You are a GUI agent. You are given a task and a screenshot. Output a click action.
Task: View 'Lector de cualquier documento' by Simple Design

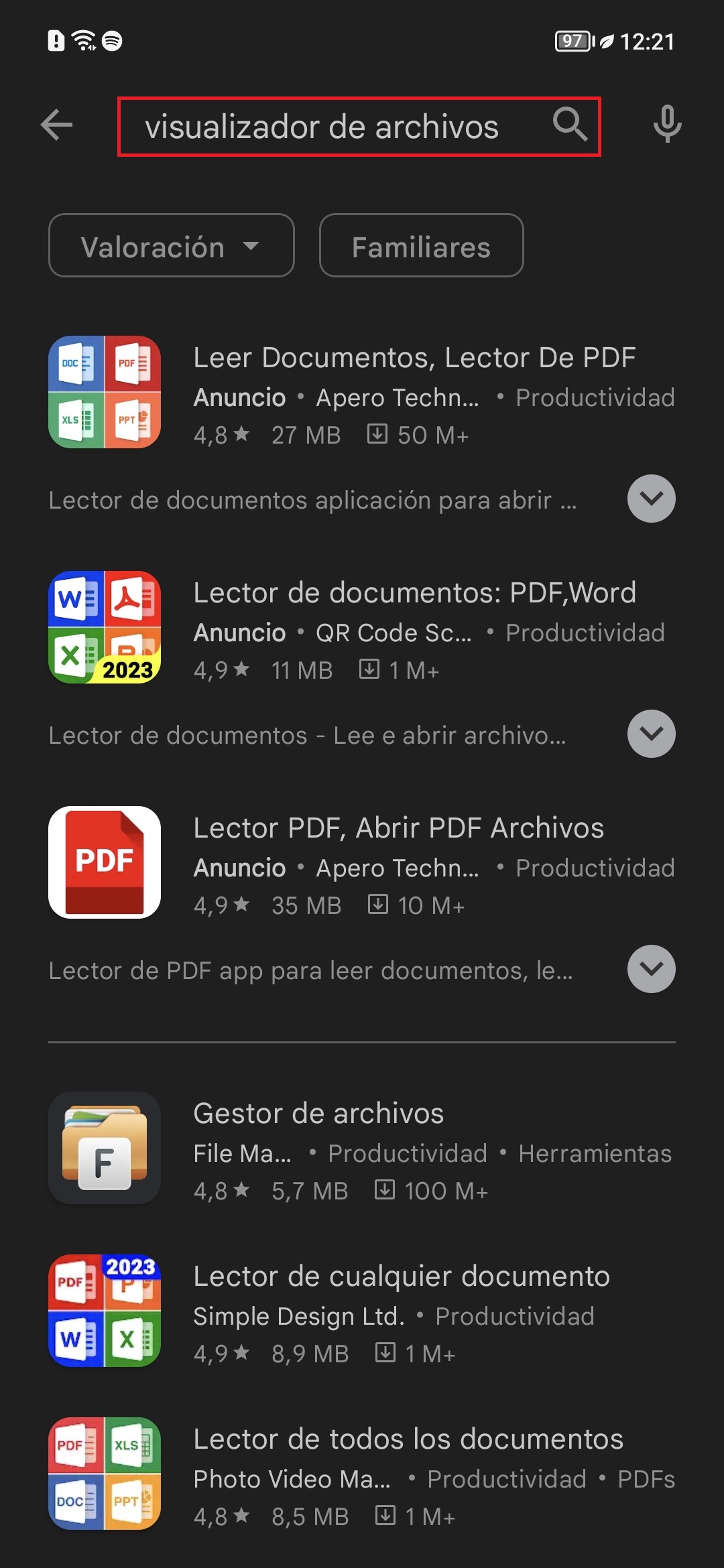pos(401,1277)
